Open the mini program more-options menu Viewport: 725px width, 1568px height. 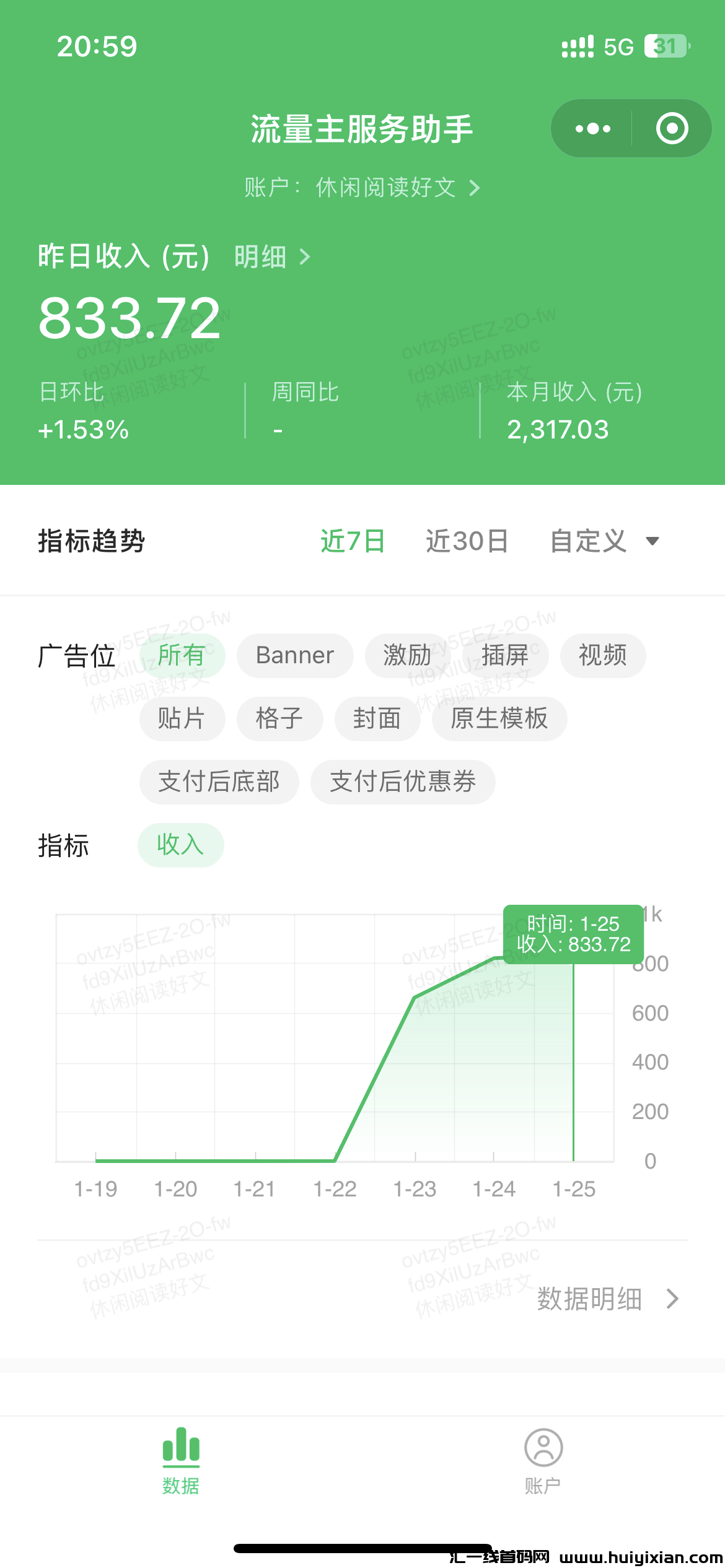592,129
